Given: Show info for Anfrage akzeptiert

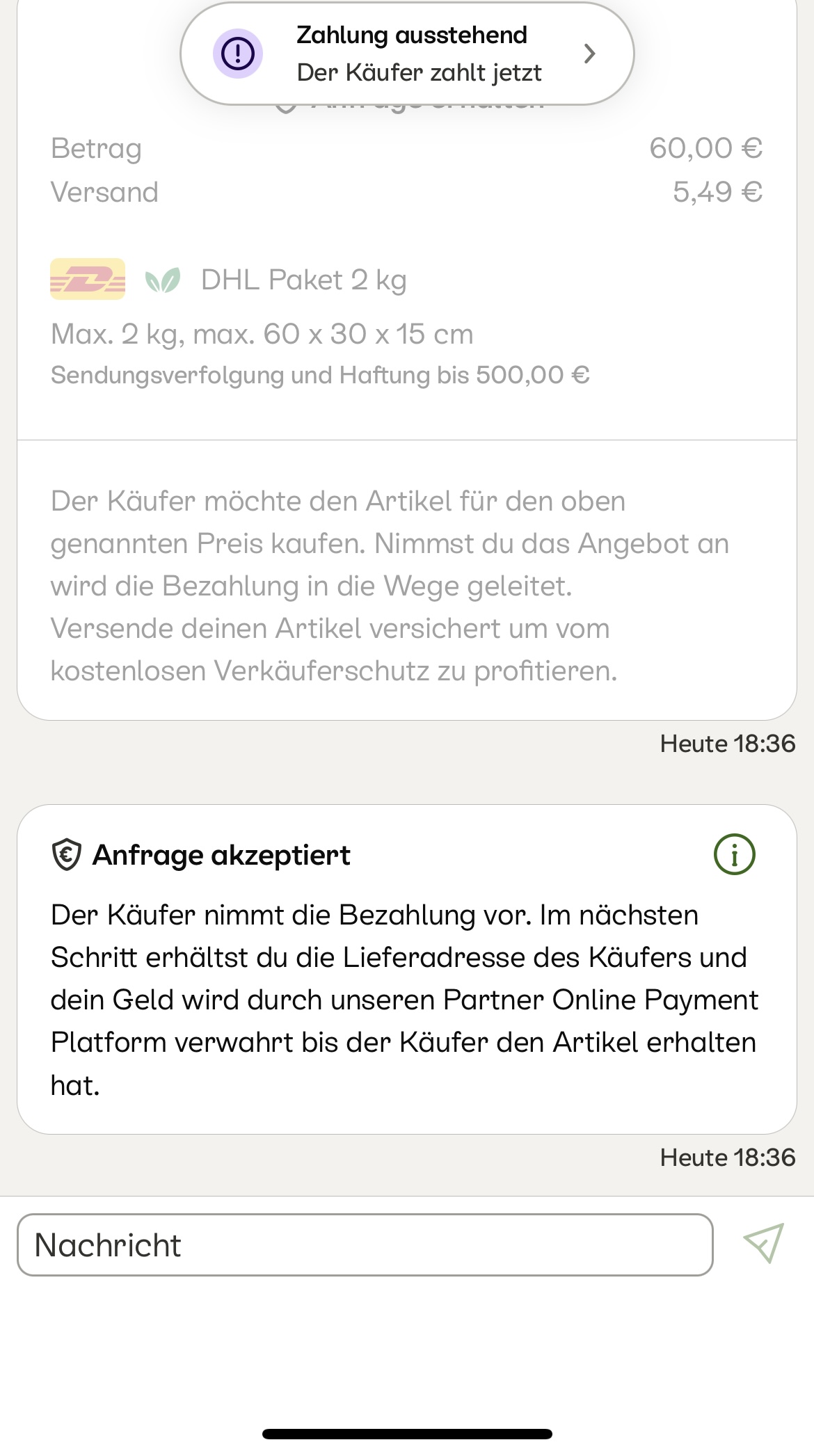Looking at the screenshot, I should pos(734,854).
